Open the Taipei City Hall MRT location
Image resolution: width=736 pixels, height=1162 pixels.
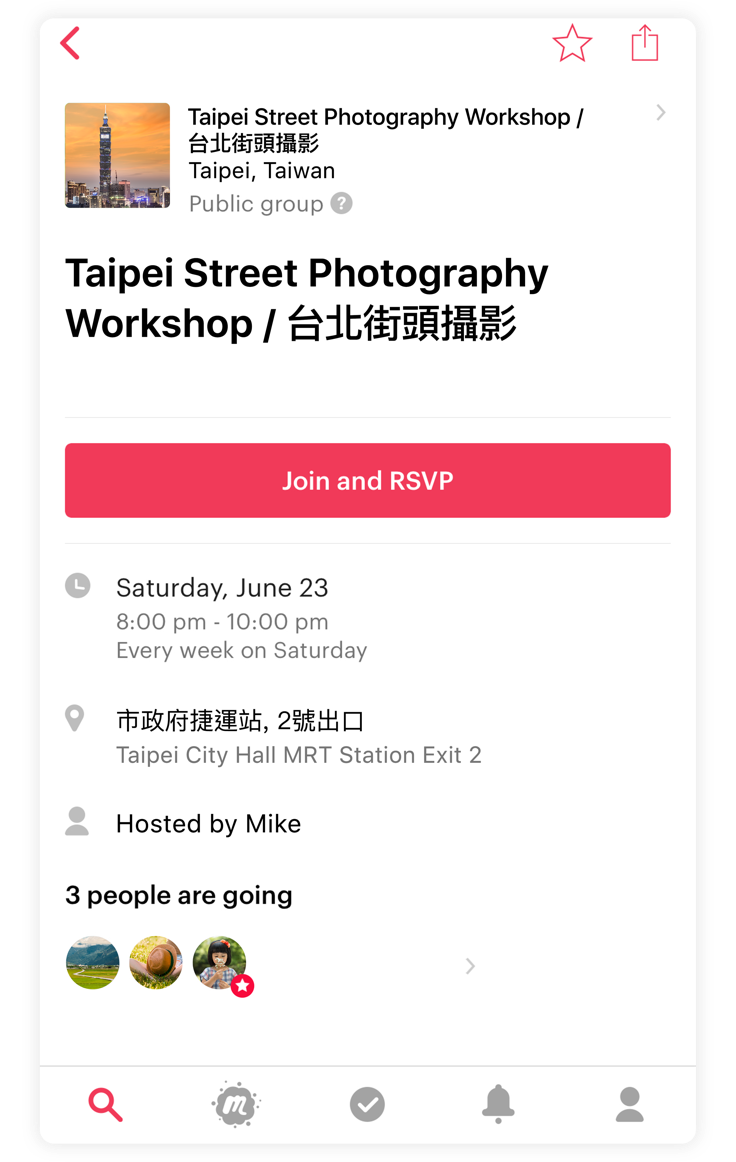pyautogui.click(x=298, y=737)
